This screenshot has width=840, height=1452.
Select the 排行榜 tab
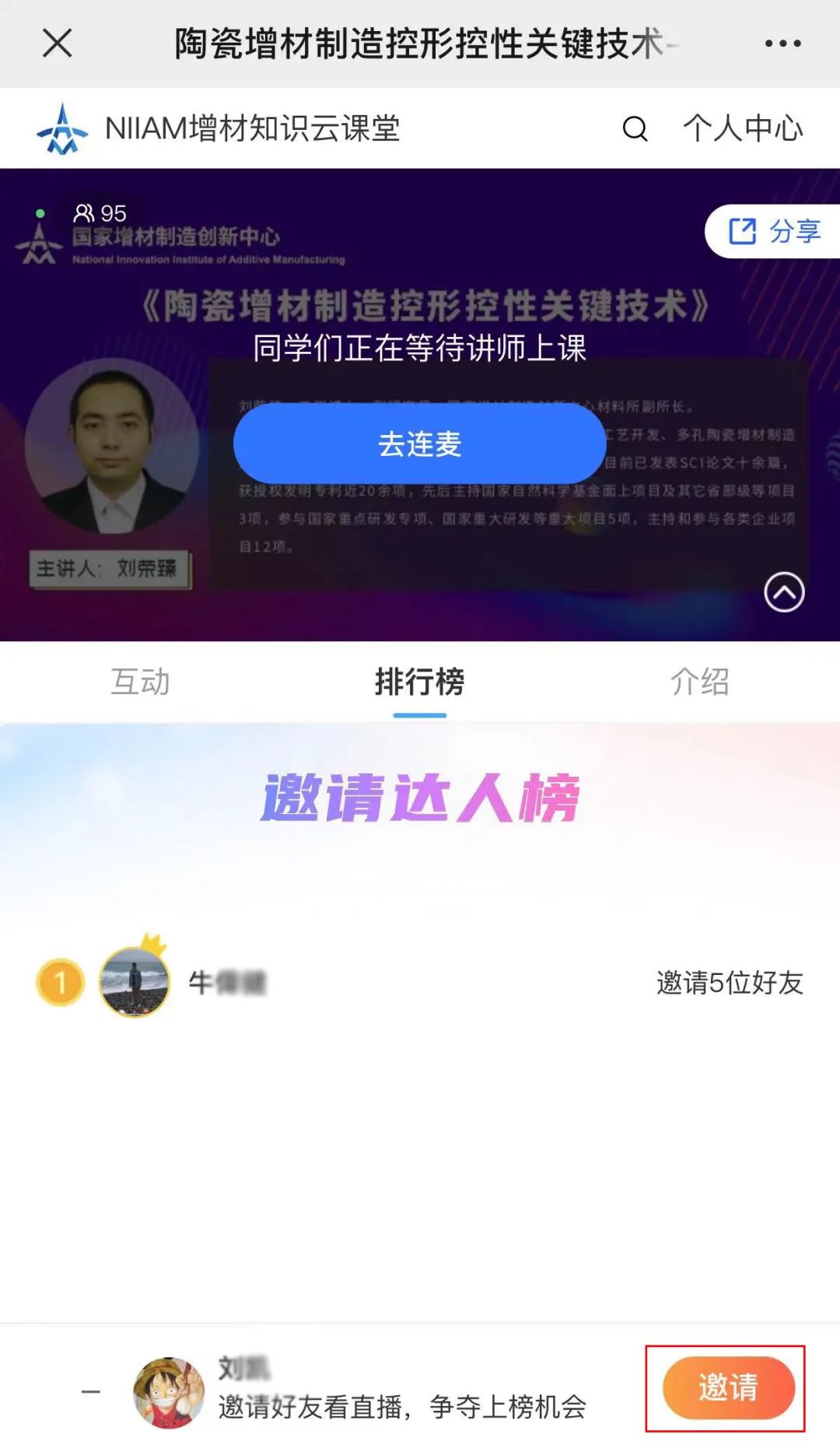coord(419,682)
